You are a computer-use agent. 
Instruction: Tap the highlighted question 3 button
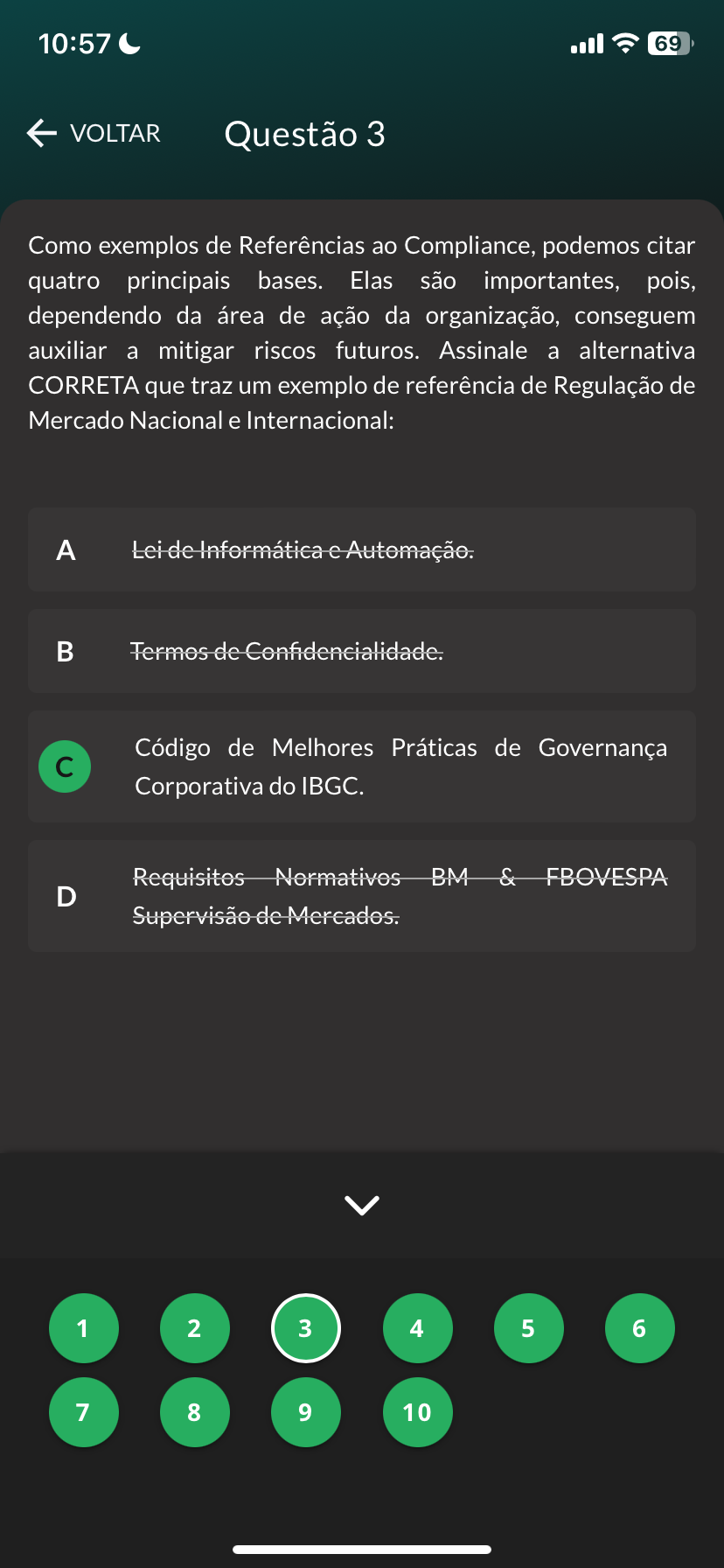point(305,1328)
